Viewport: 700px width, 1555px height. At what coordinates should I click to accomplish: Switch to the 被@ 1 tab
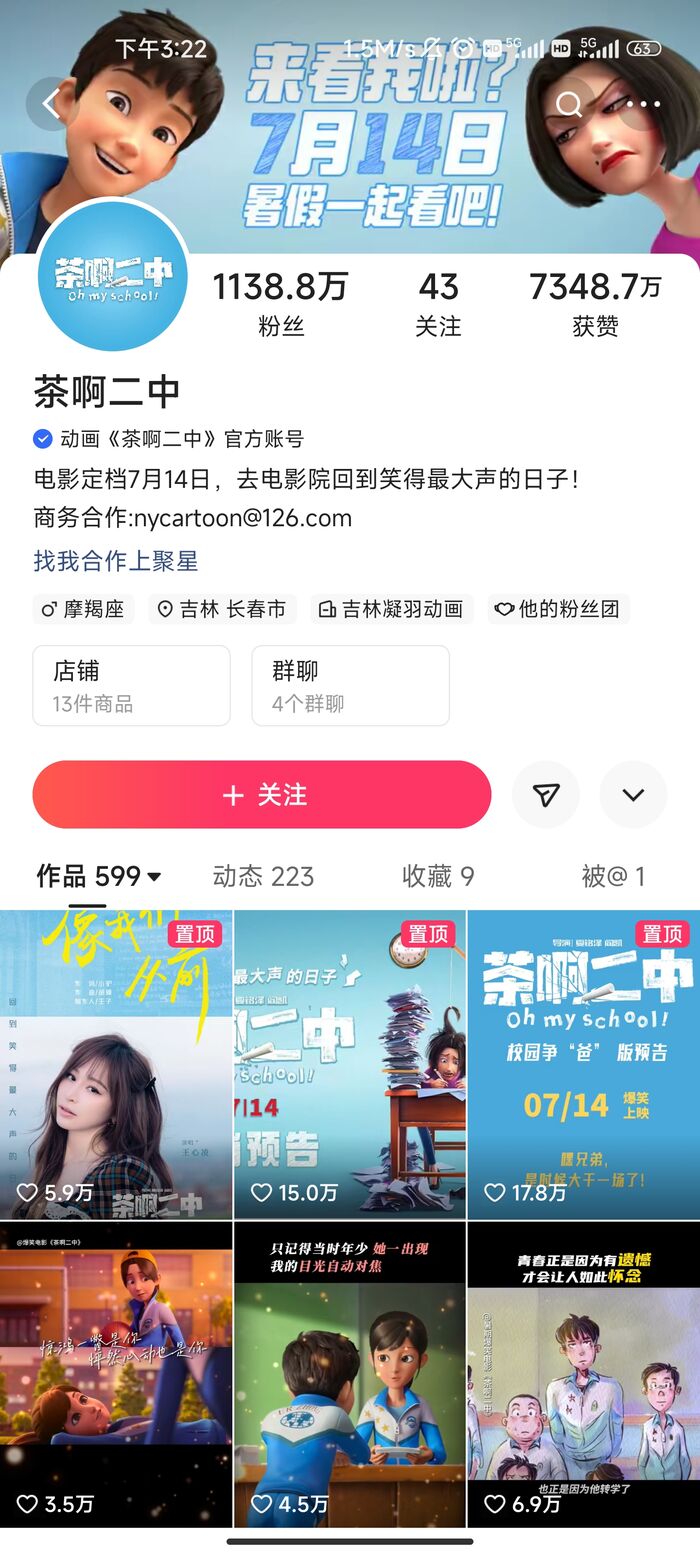coord(612,877)
